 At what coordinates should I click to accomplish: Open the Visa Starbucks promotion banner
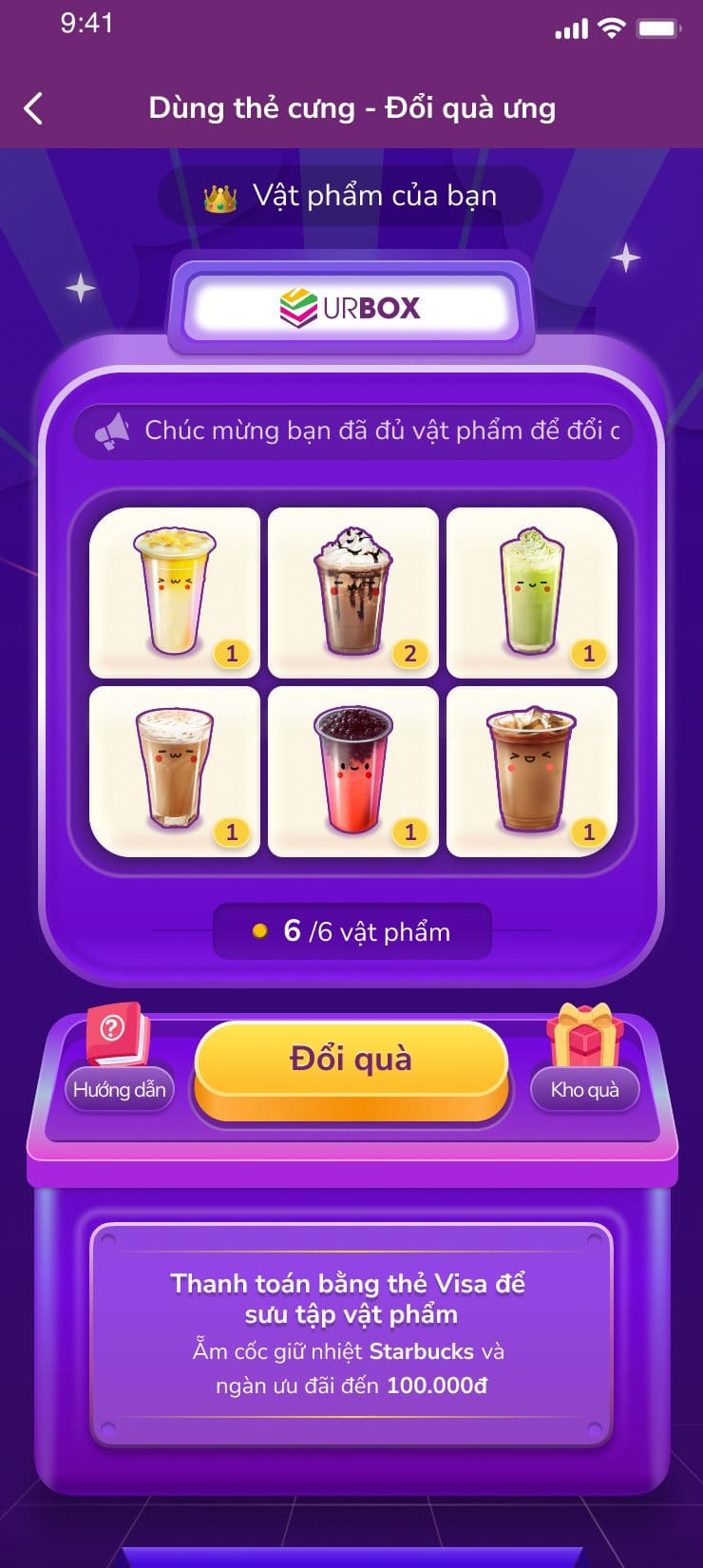(351, 1330)
